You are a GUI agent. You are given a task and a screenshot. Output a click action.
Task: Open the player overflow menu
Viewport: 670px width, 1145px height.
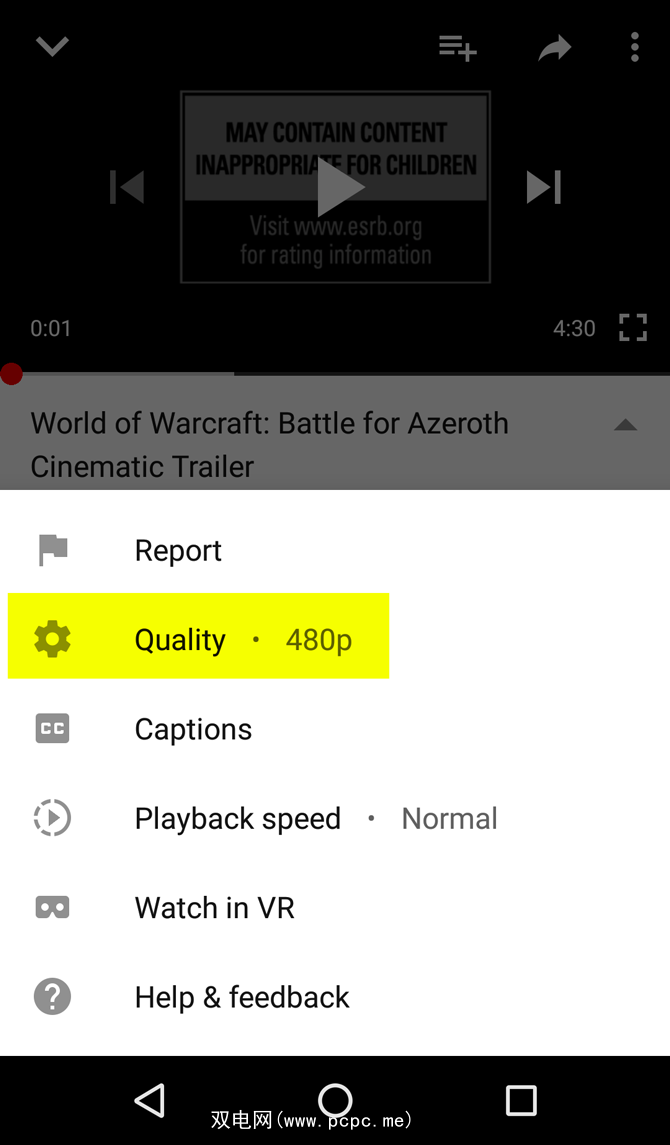point(635,47)
